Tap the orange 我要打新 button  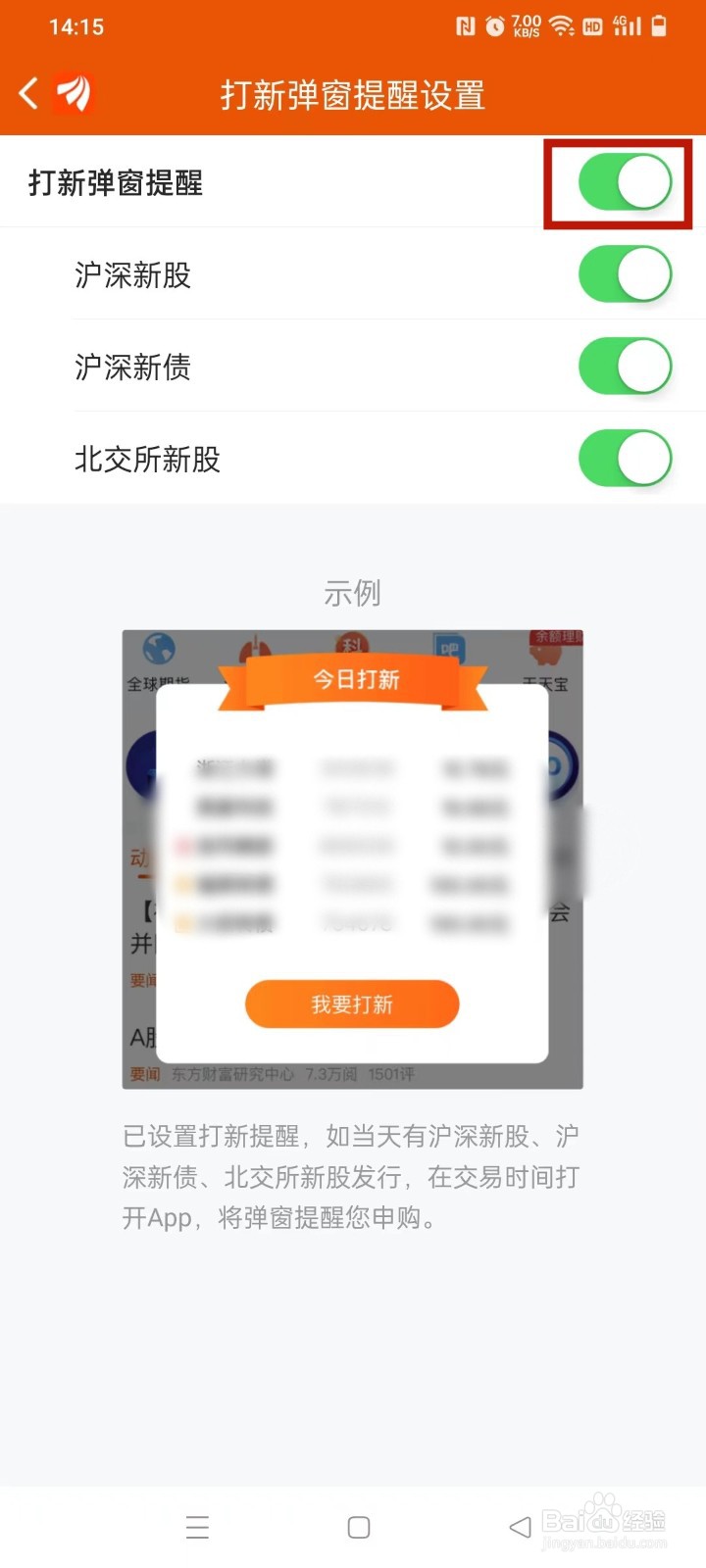click(351, 1004)
